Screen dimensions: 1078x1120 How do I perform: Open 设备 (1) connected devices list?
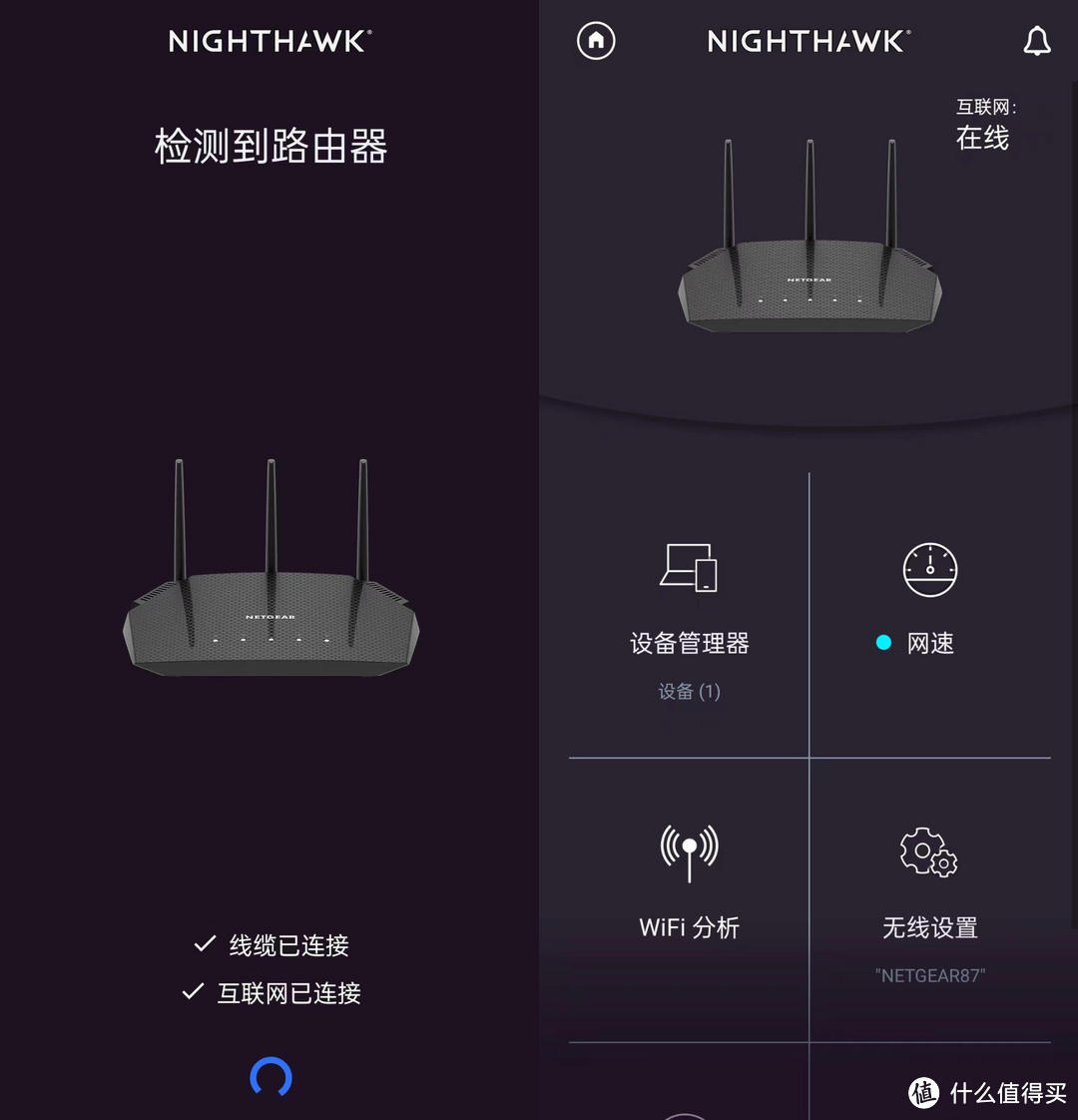tap(690, 691)
